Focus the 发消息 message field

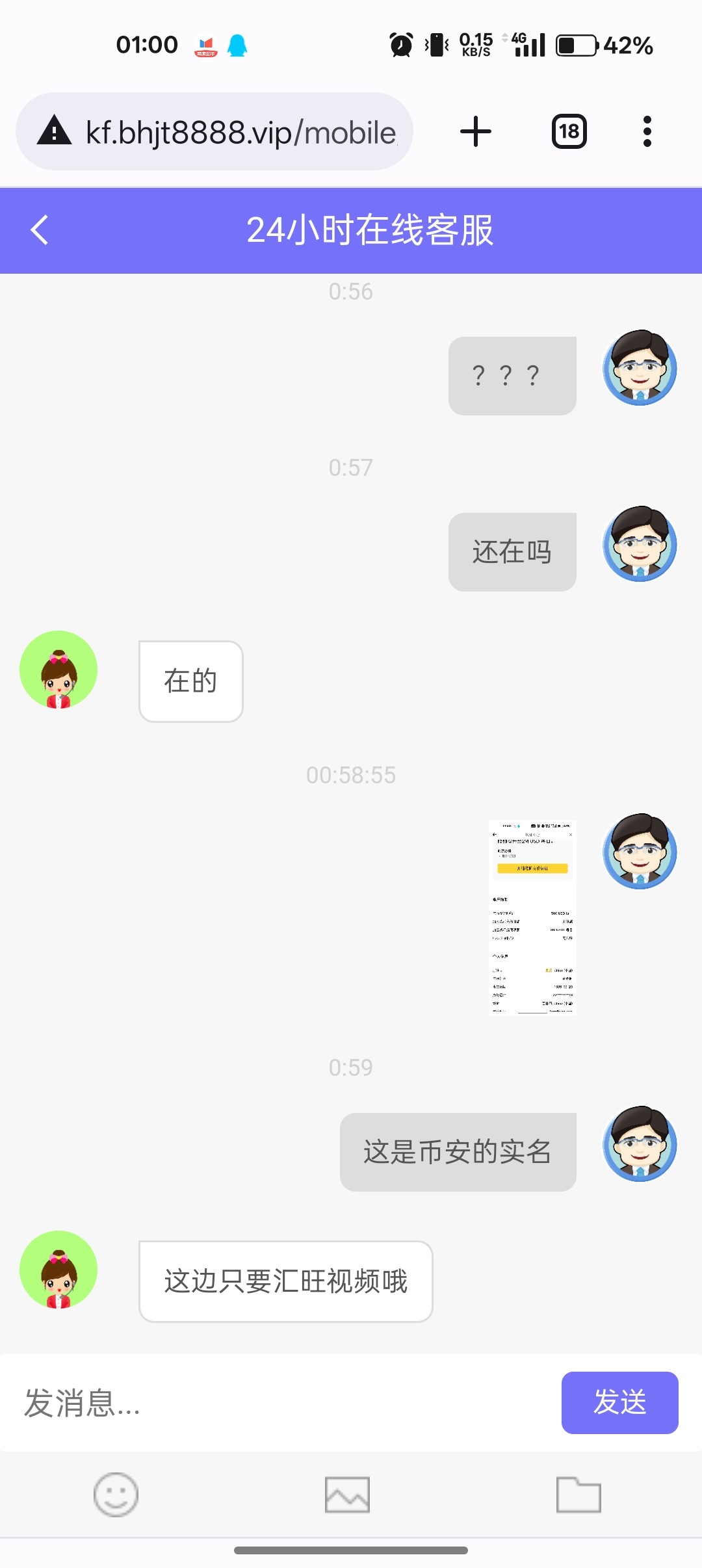coord(279,1403)
